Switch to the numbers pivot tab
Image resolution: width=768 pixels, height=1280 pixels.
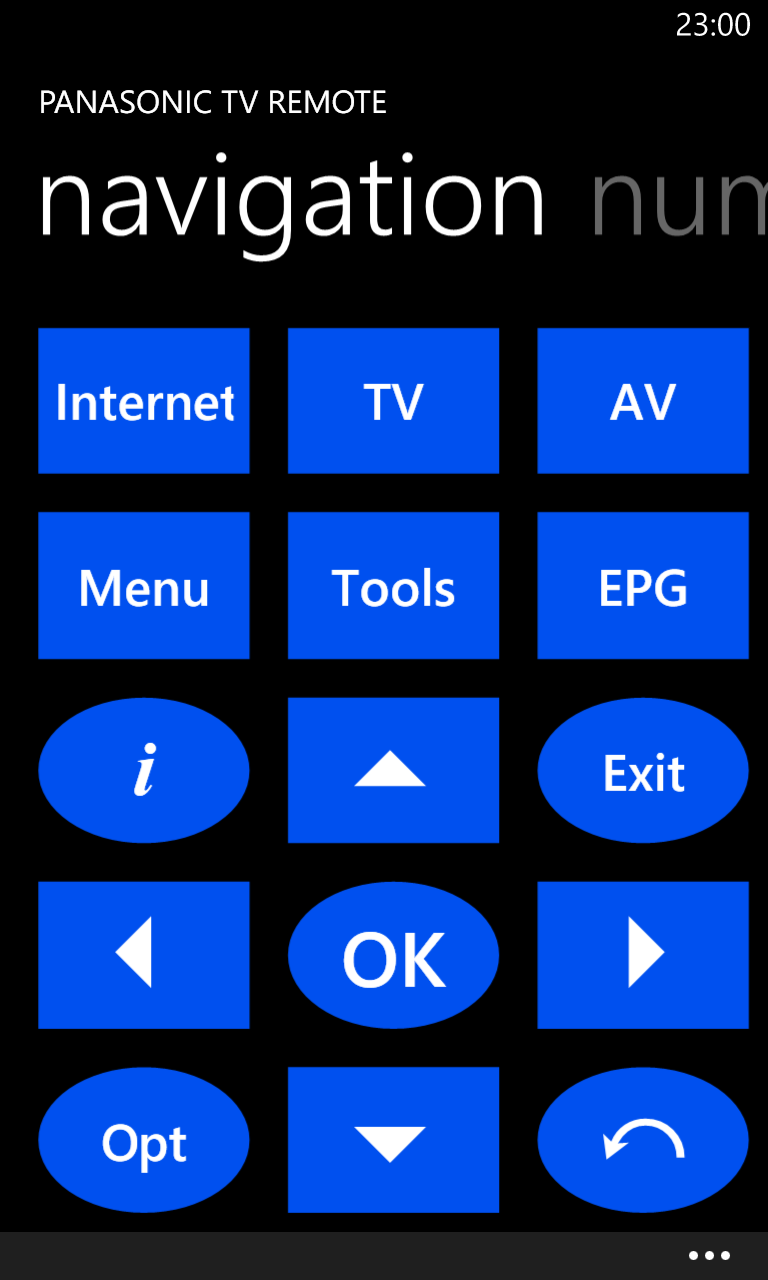tap(680, 200)
